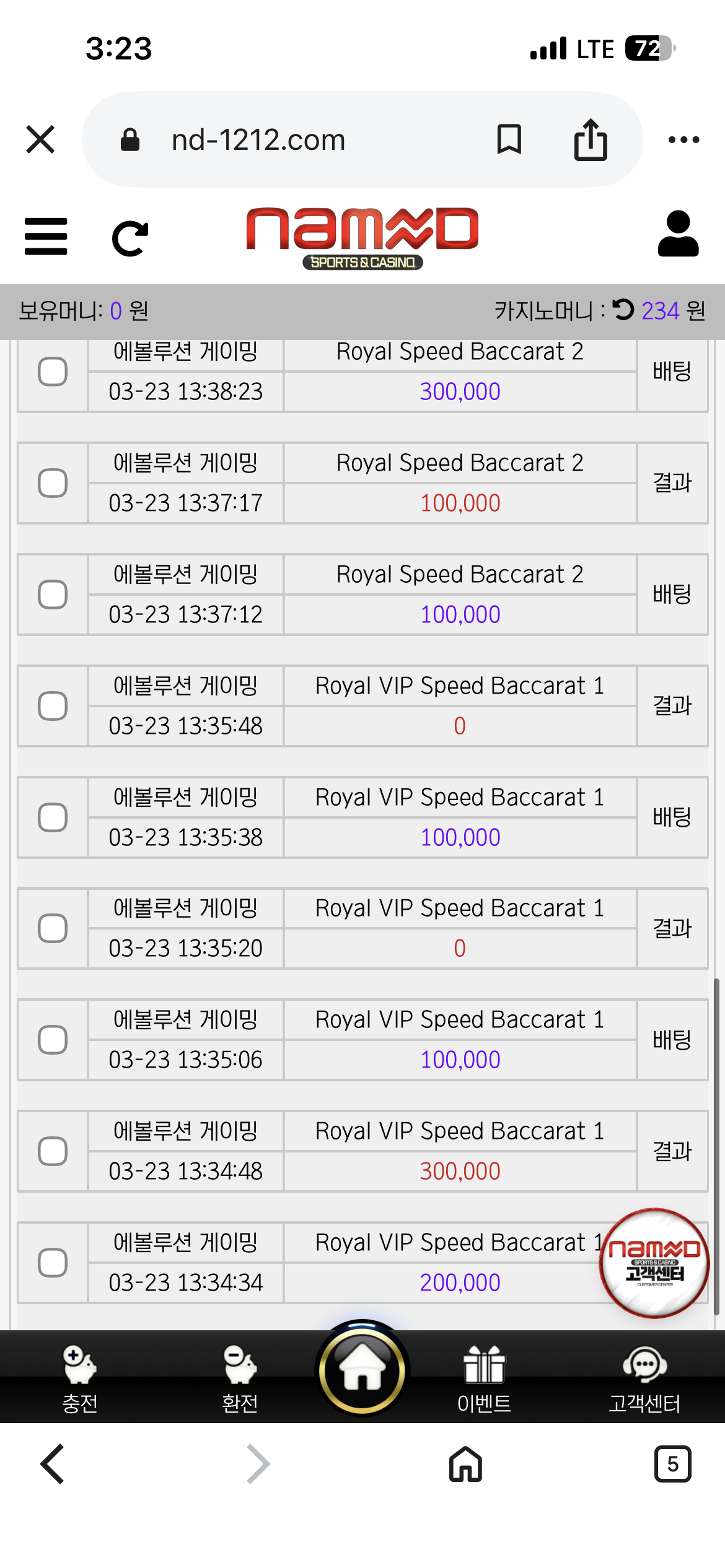Open the browser overflow menu

pos(683,140)
